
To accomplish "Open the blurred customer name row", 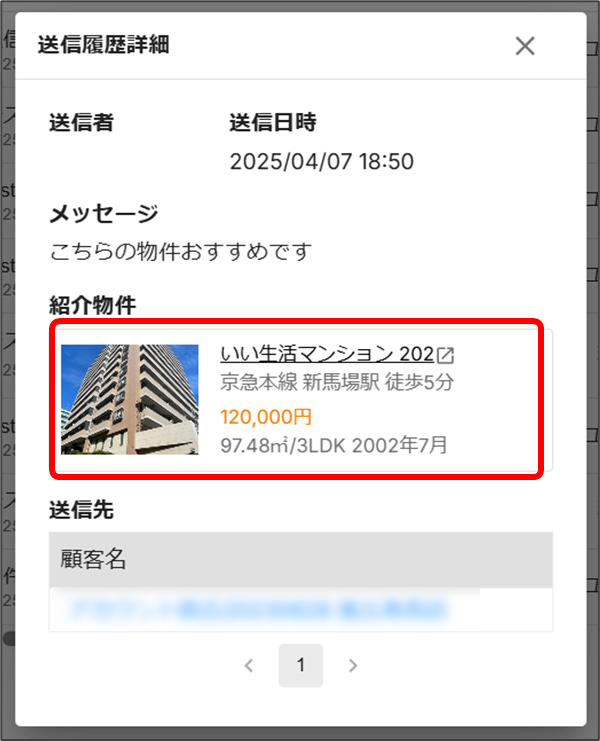I will (x=260, y=607).
